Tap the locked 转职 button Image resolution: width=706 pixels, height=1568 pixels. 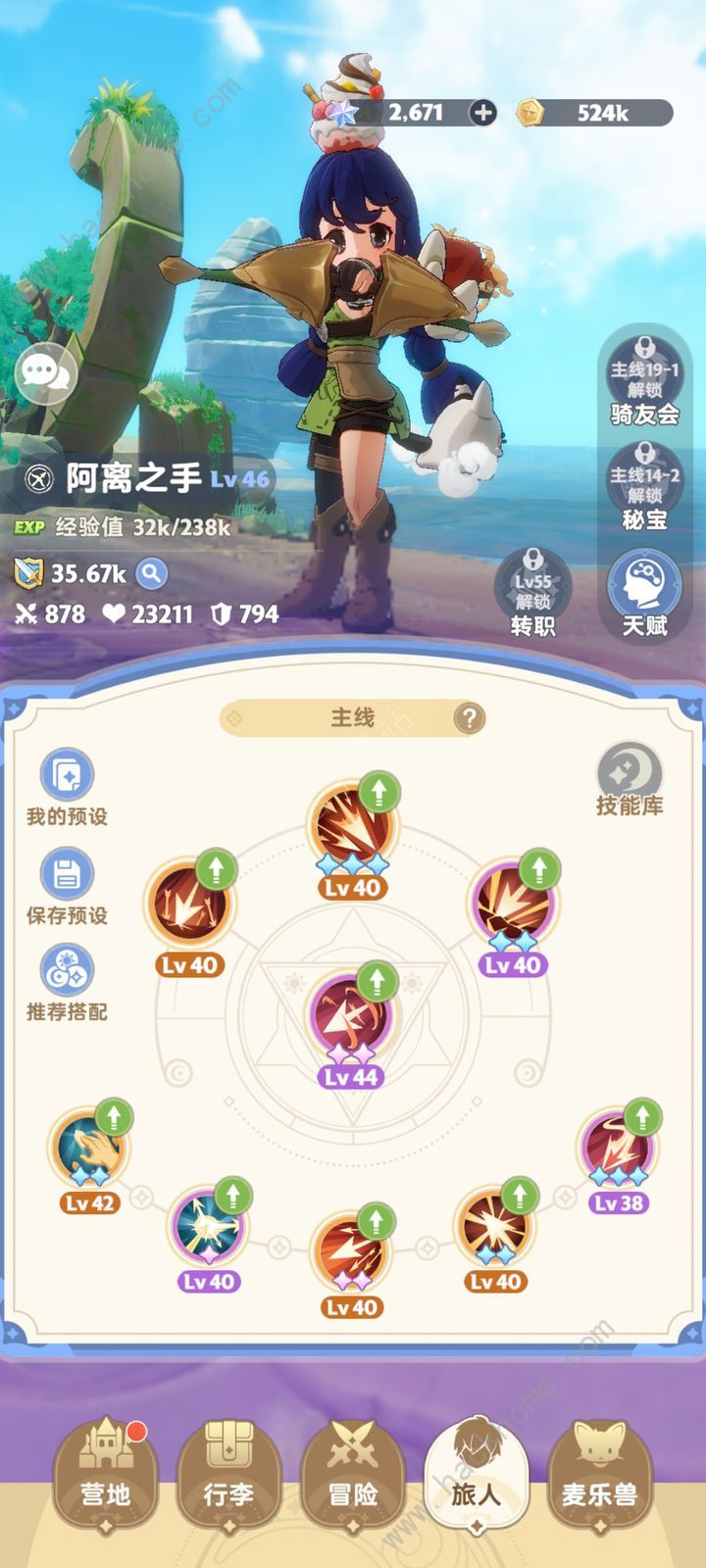[532, 593]
